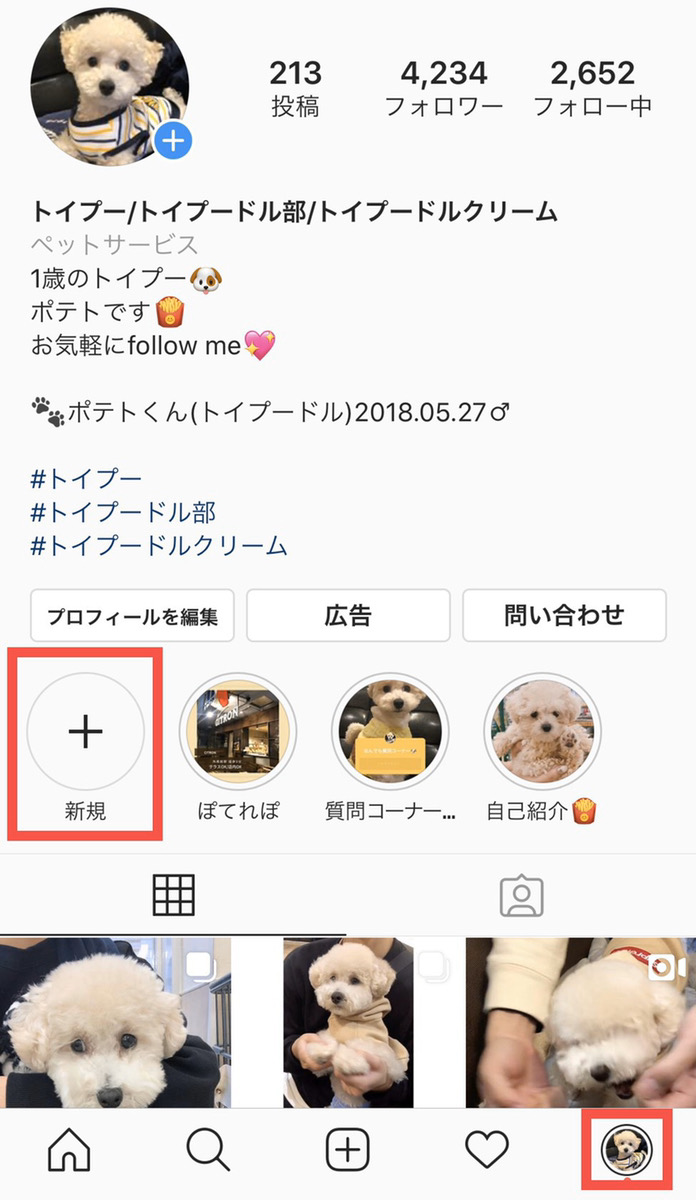This screenshot has height=1200, width=696.
Task: Open the フォロー中 following list
Action: click(x=592, y=88)
